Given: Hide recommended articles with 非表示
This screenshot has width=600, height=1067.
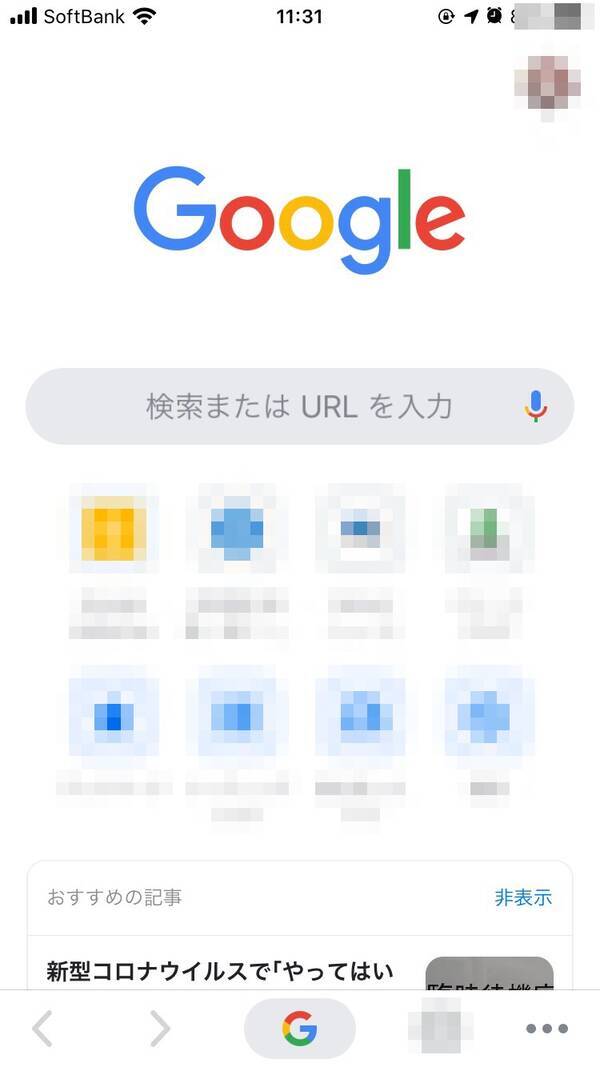Looking at the screenshot, I should point(522,897).
